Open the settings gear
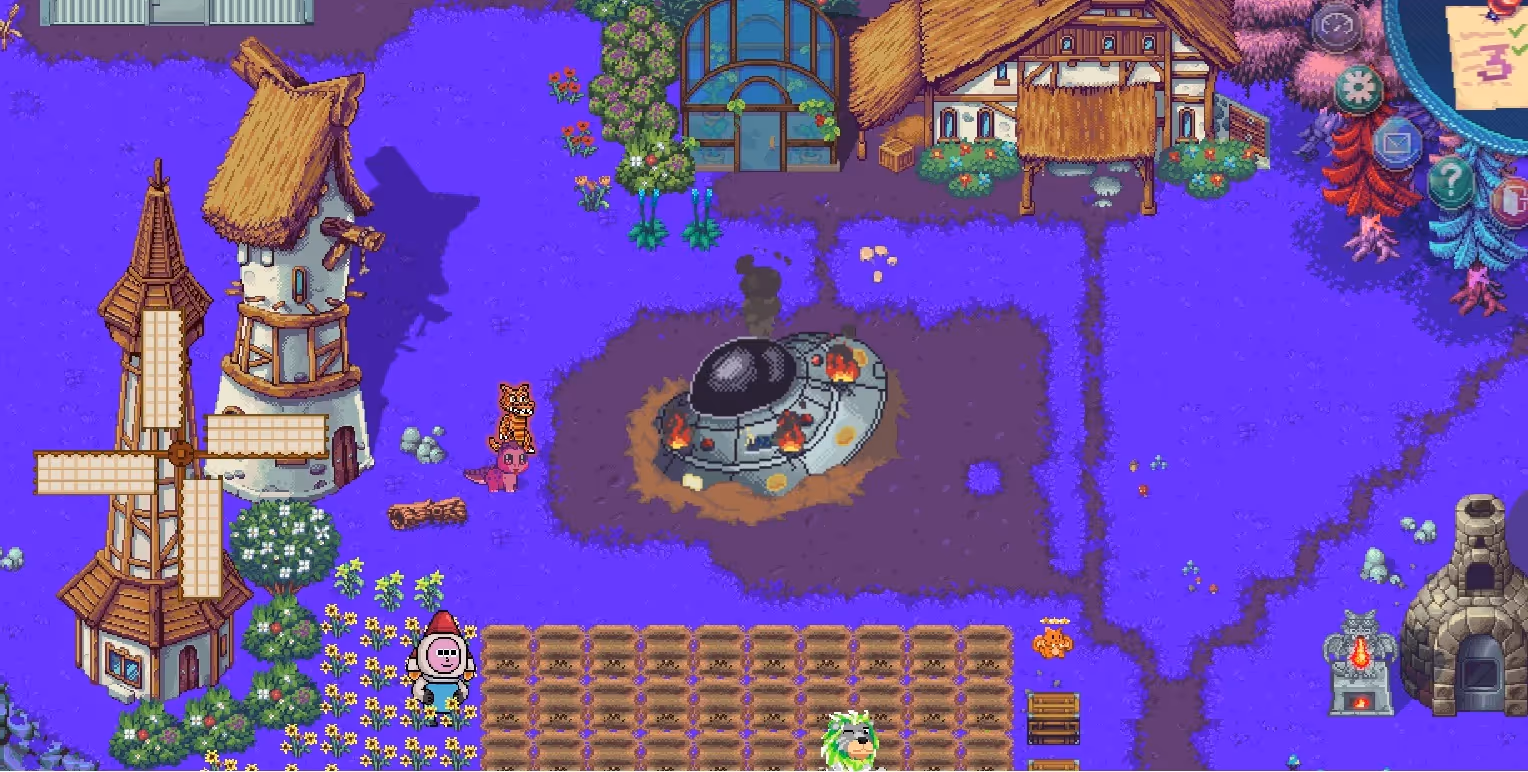1528x772 pixels. point(1359,89)
